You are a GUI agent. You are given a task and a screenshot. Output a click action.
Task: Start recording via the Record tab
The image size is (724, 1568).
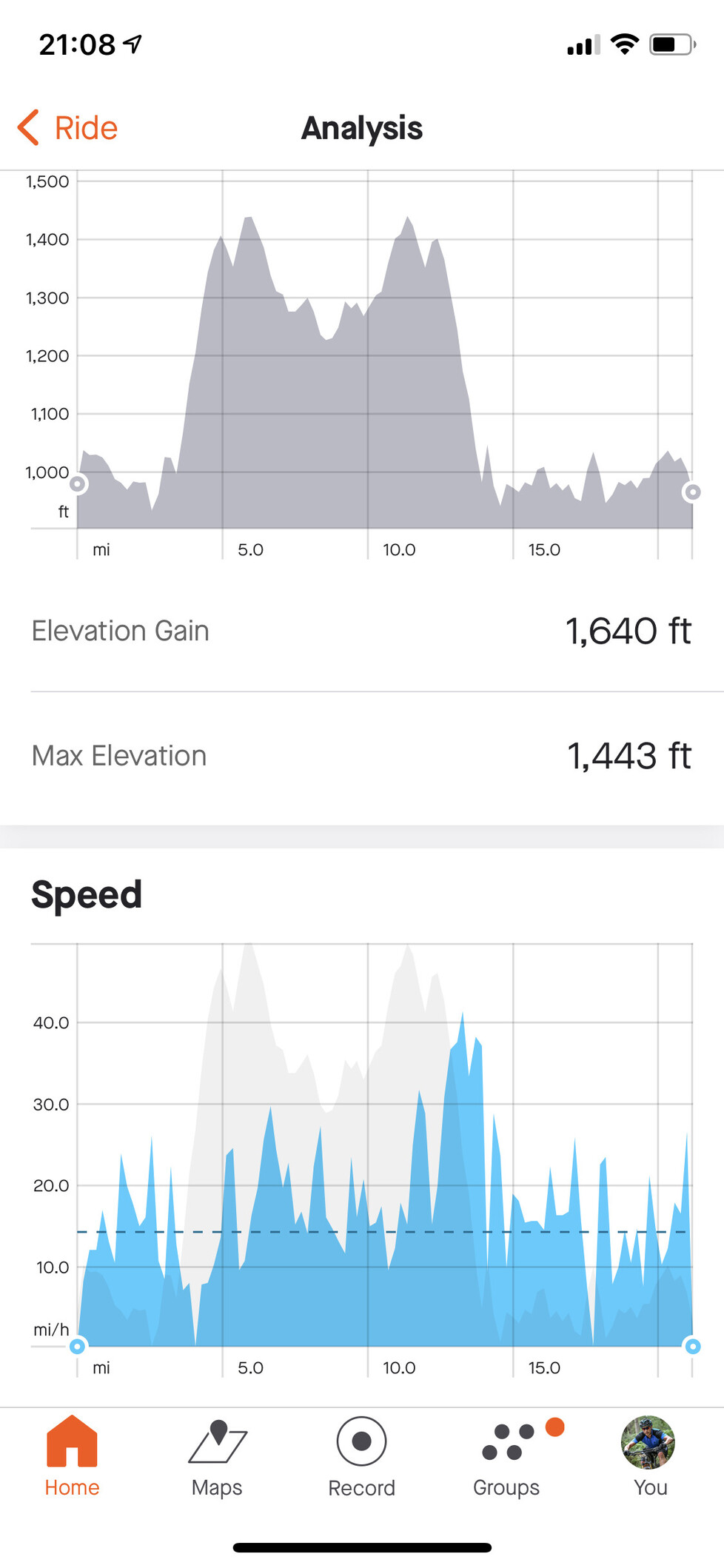point(361,1456)
